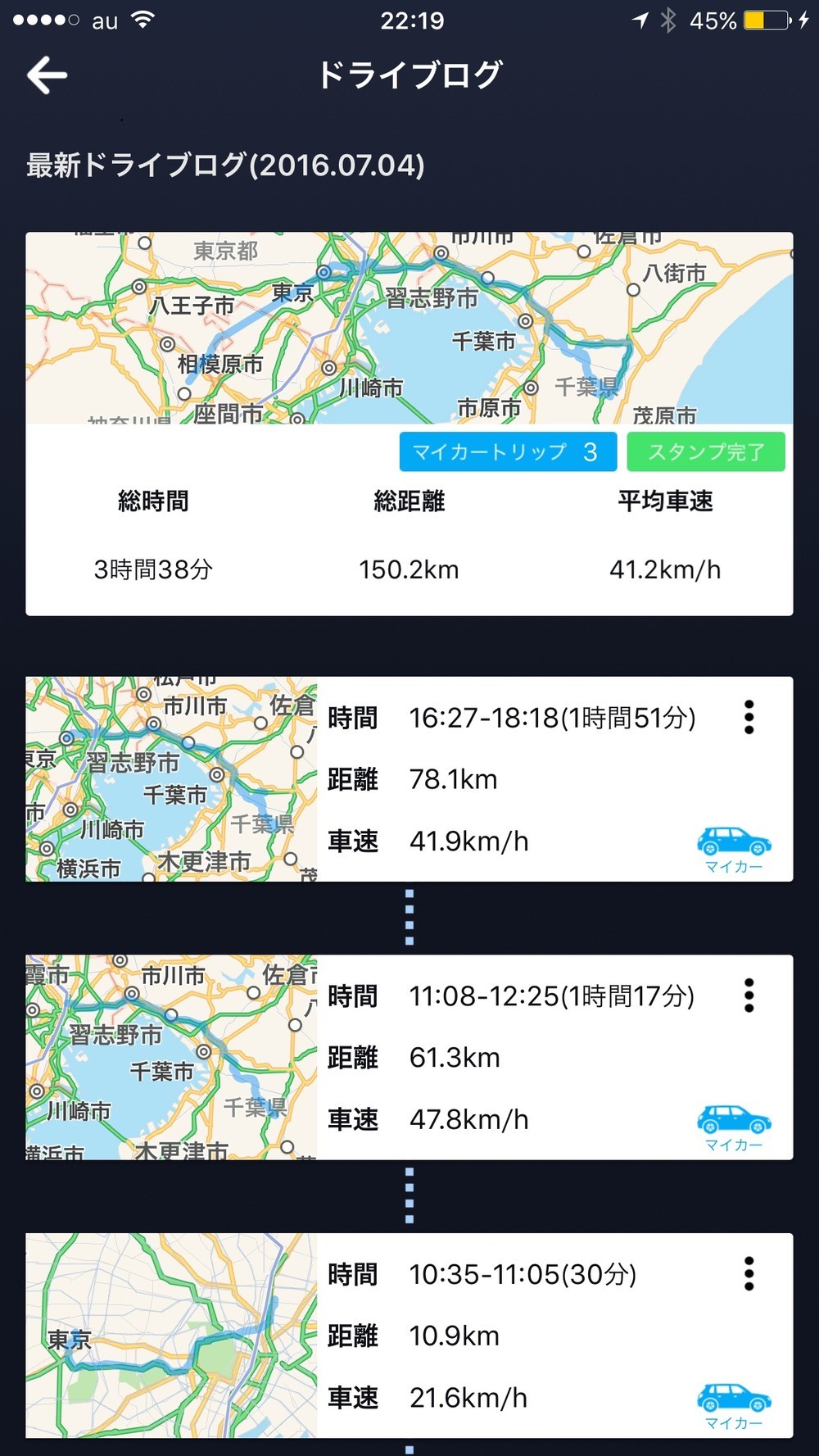Screen dimensions: 819x1456
Task: Tap the ドライブログ title bar
Action: point(409,75)
